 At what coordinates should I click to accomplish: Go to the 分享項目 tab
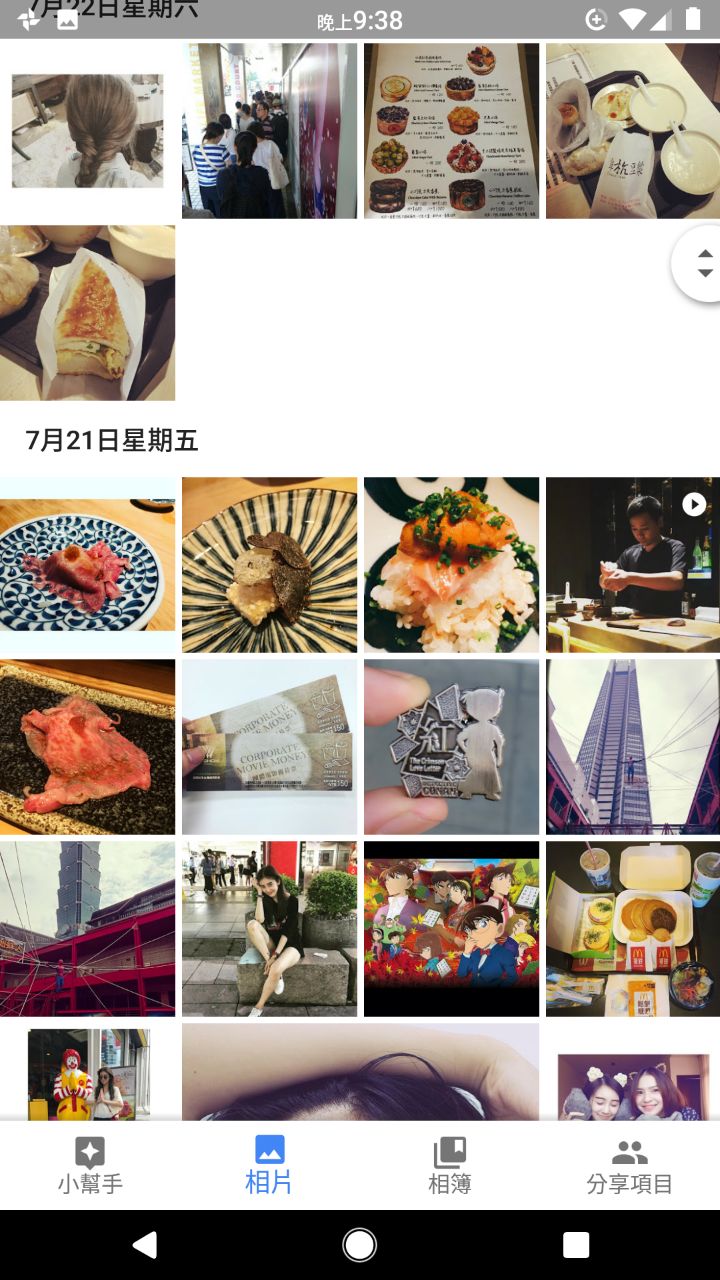coord(629,1166)
